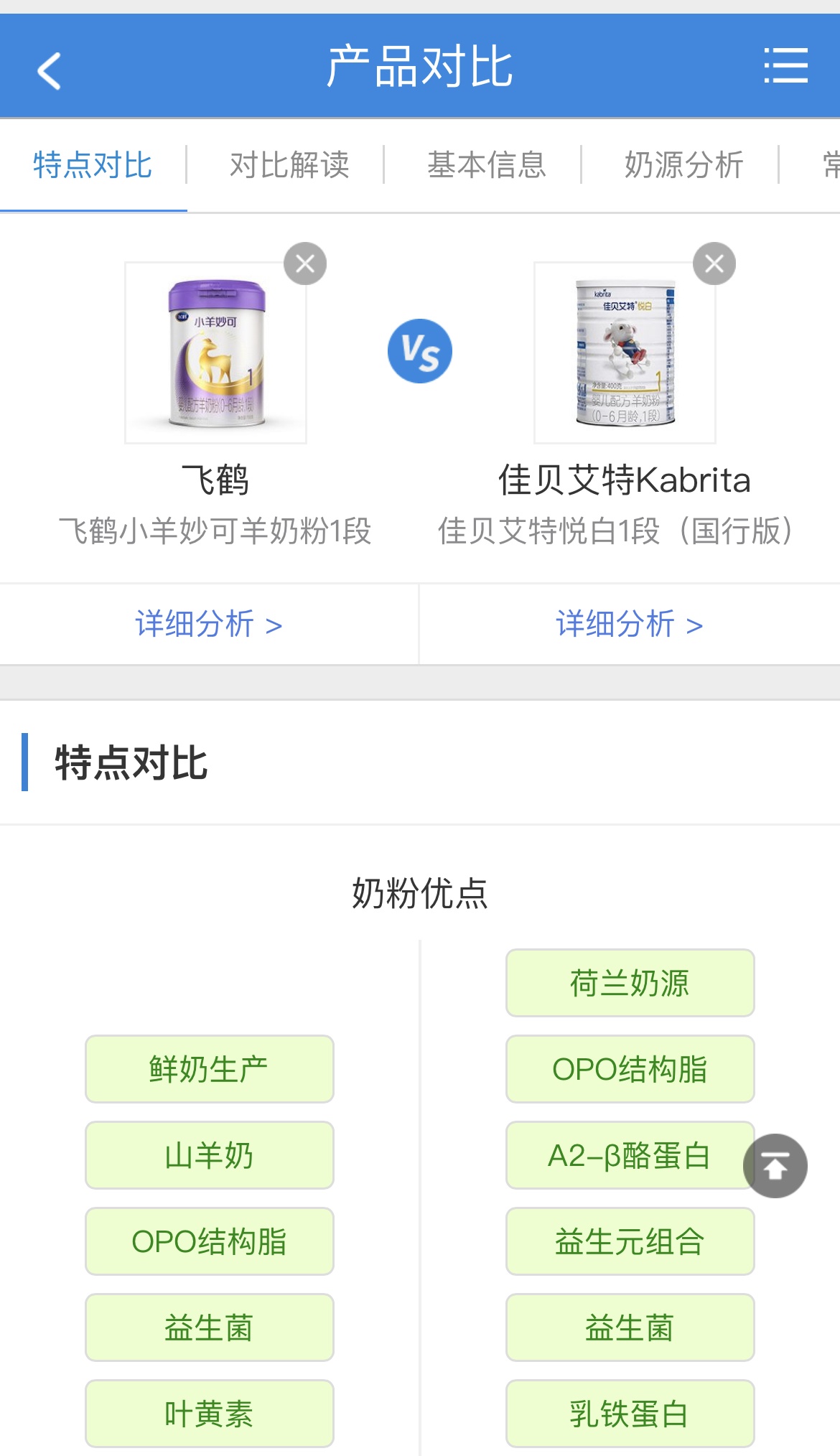Image resolution: width=840 pixels, height=1456 pixels.
Task: Select the 特点对比 tab
Action: [x=93, y=165]
